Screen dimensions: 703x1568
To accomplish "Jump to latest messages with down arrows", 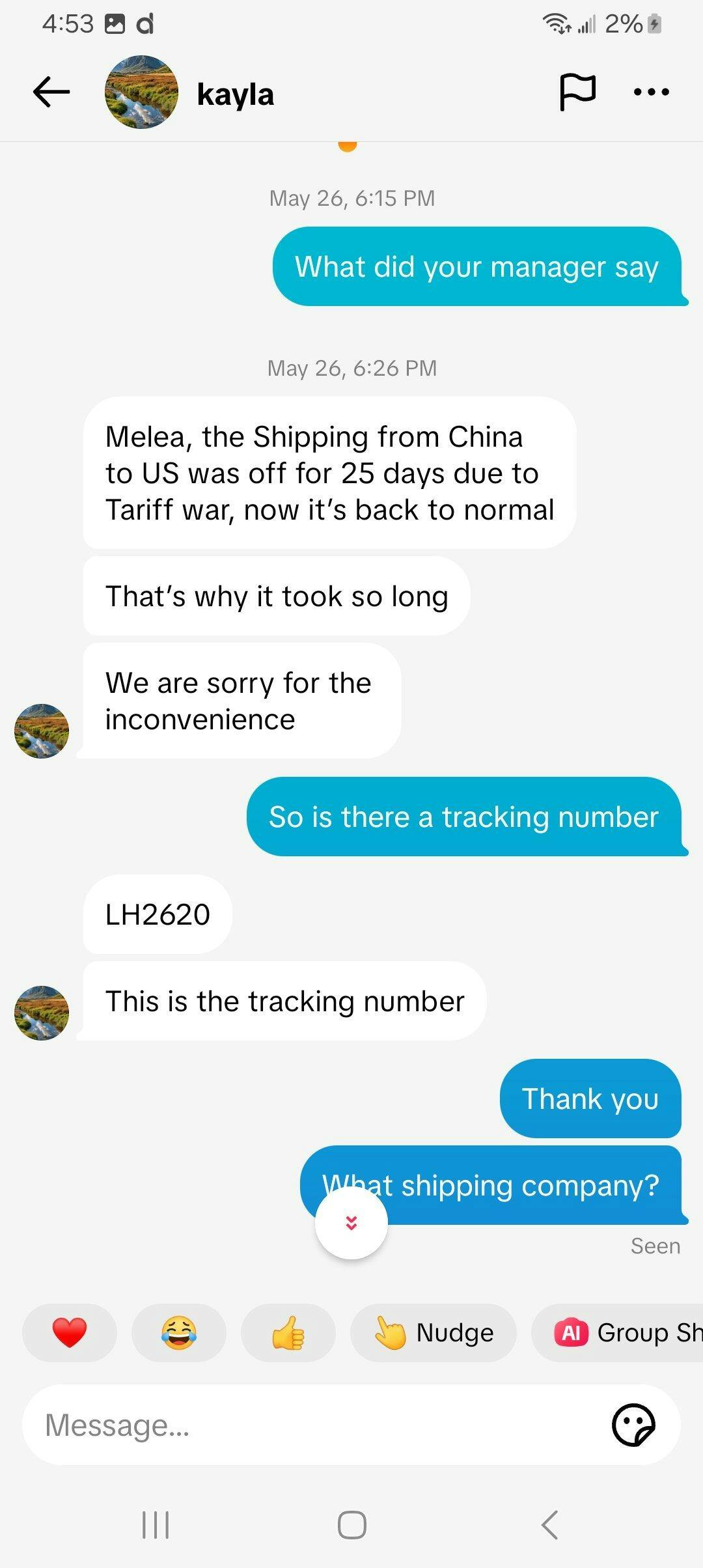I will pyautogui.click(x=351, y=1222).
